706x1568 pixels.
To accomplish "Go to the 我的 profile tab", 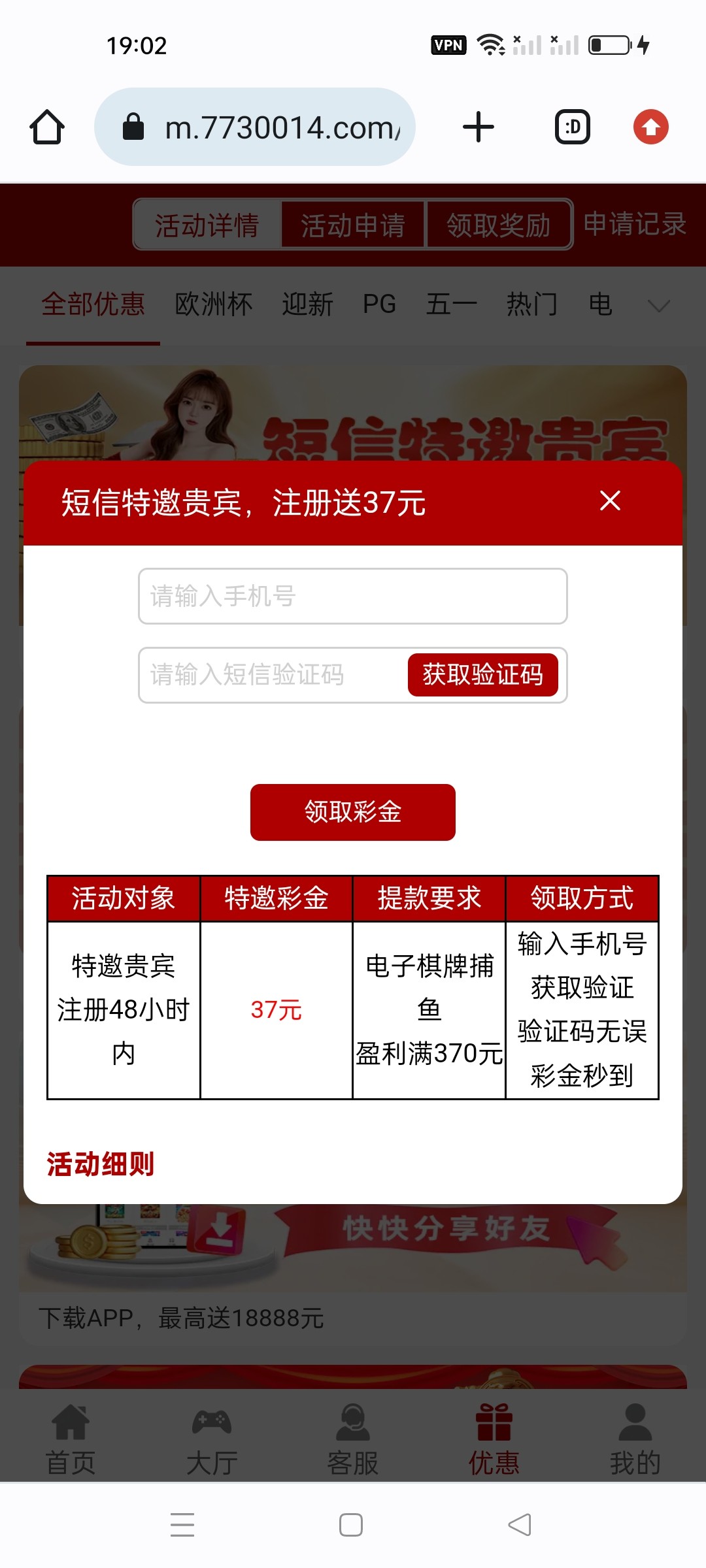I will tap(635, 1441).
